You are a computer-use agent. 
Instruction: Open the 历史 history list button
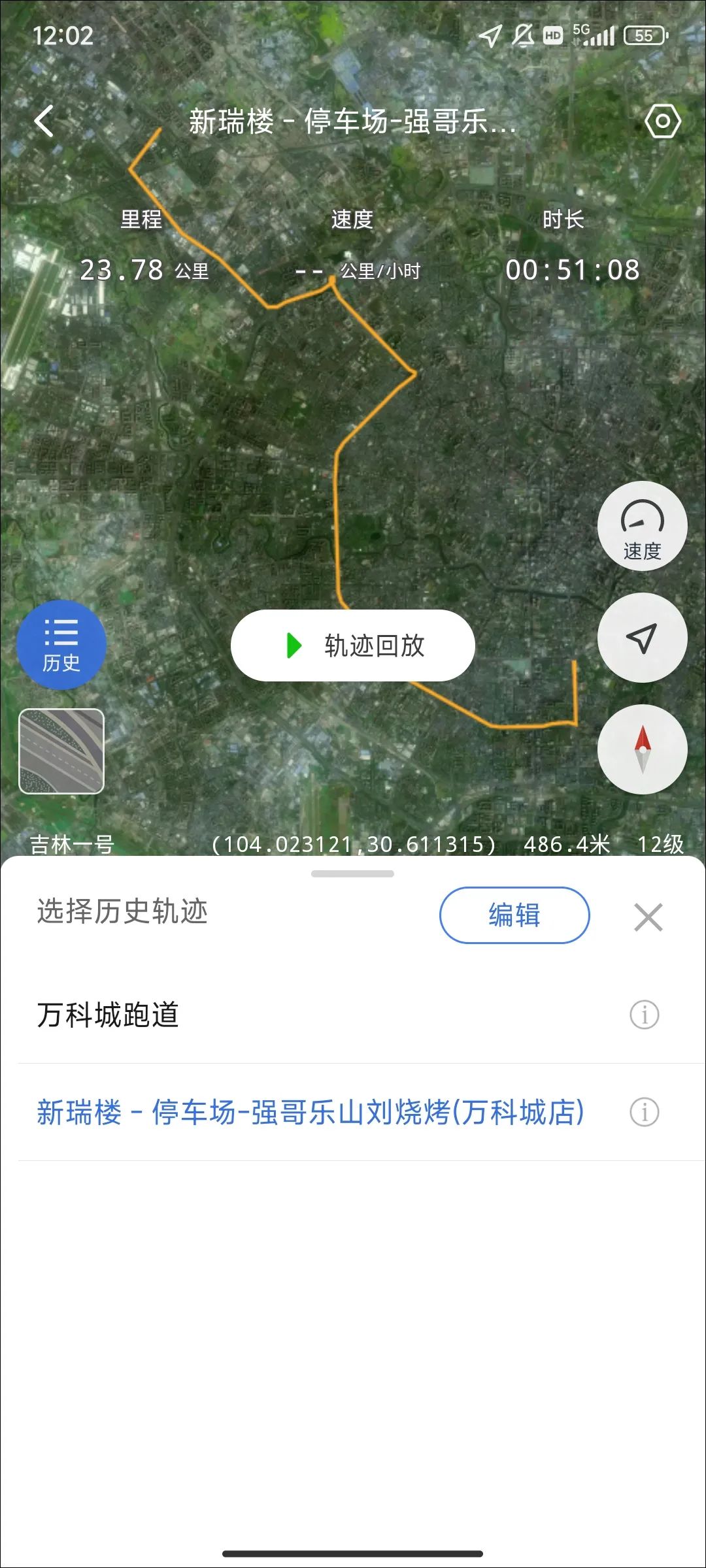(x=61, y=644)
